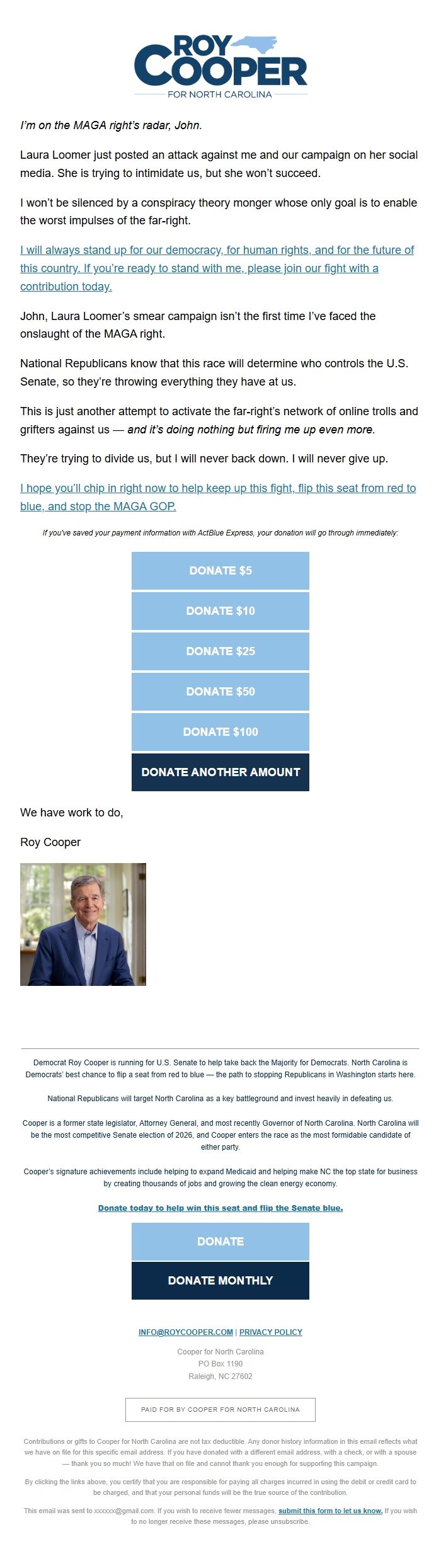The width and height of the screenshot is (441, 1568).
Task: Open 'submit this form to let us know'
Action: pos(330,1511)
